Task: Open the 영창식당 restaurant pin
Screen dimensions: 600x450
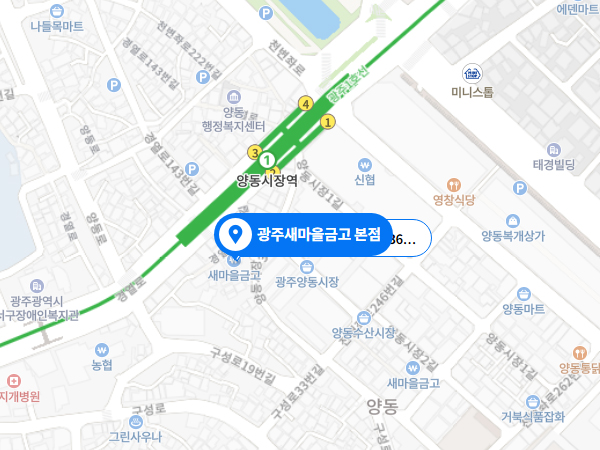Action: click(453, 185)
